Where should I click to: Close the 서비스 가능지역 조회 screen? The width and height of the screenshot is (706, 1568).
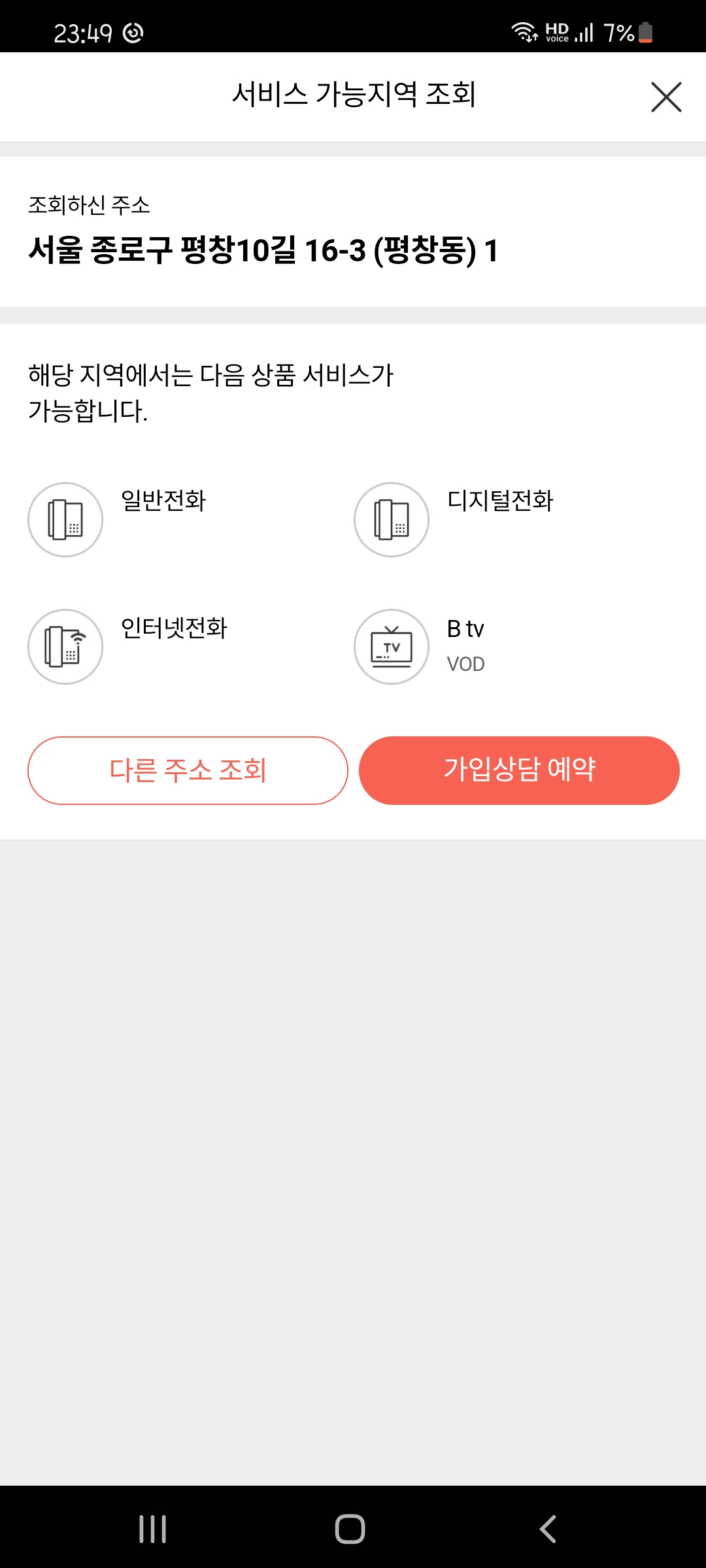pyautogui.click(x=666, y=97)
